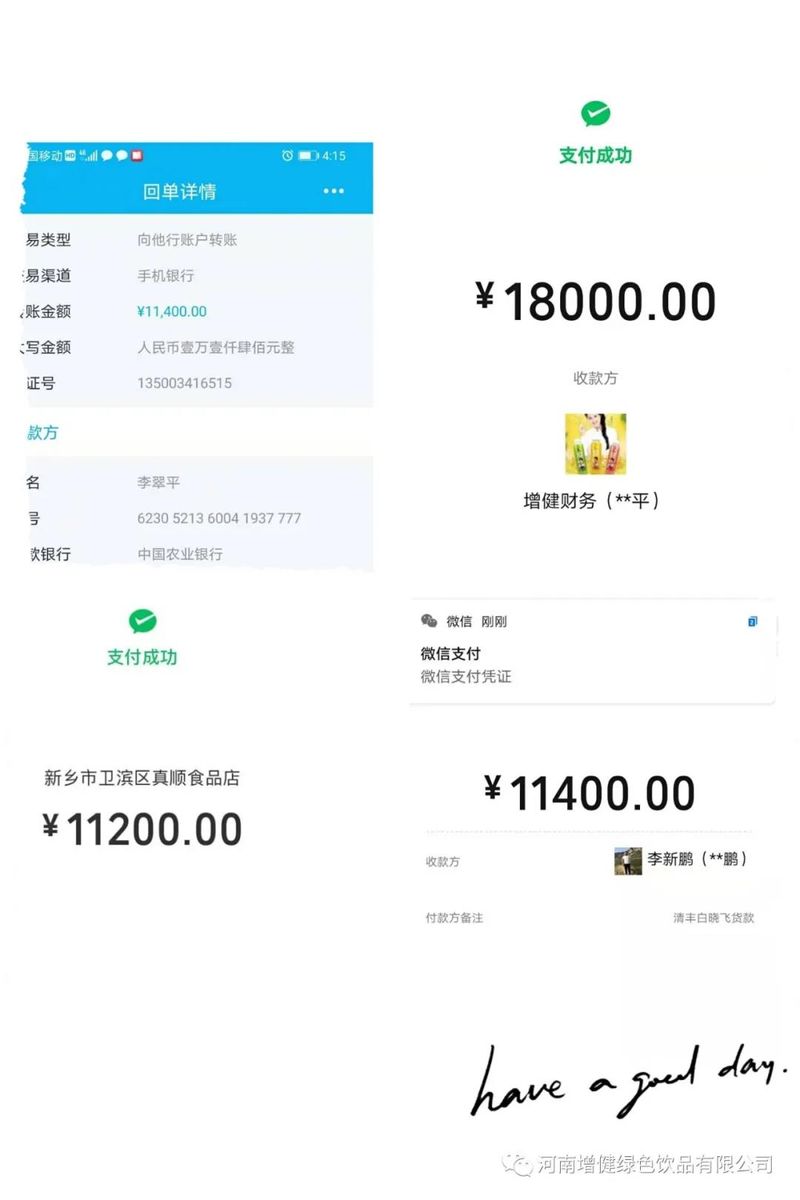The image size is (800, 1200).
Task: Select the 回单详情 title bar
Action: [x=185, y=191]
